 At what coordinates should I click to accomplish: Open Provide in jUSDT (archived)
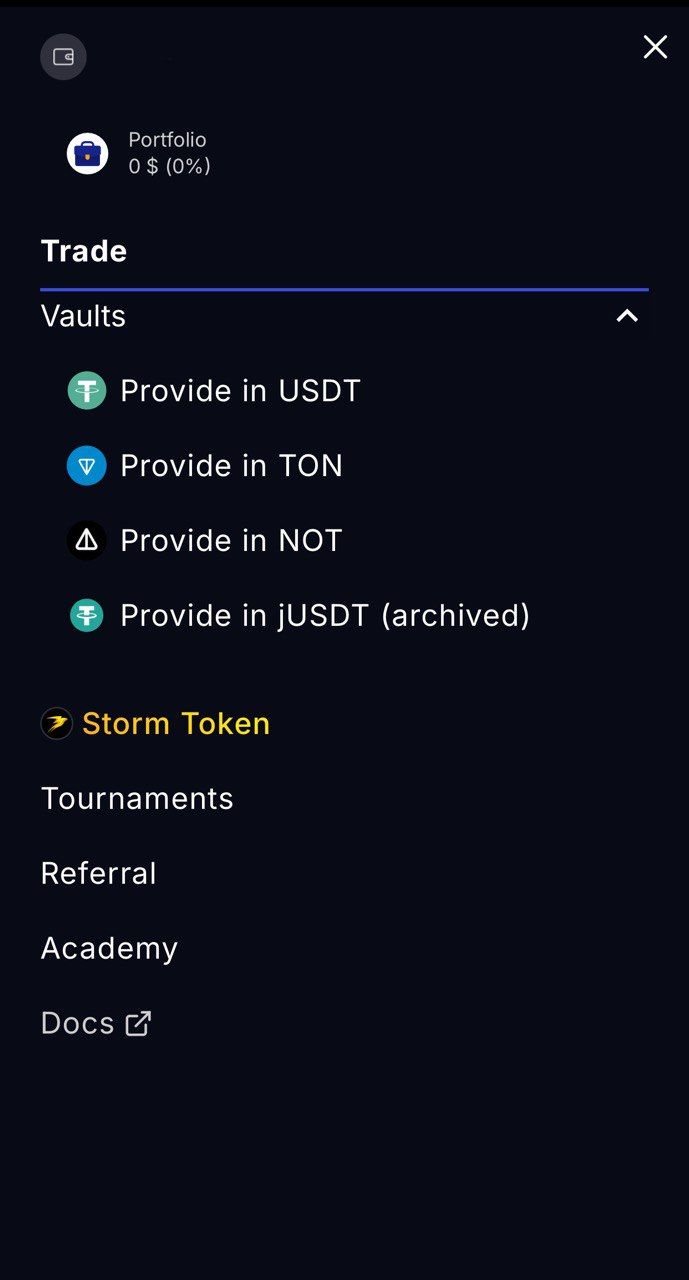(324, 616)
